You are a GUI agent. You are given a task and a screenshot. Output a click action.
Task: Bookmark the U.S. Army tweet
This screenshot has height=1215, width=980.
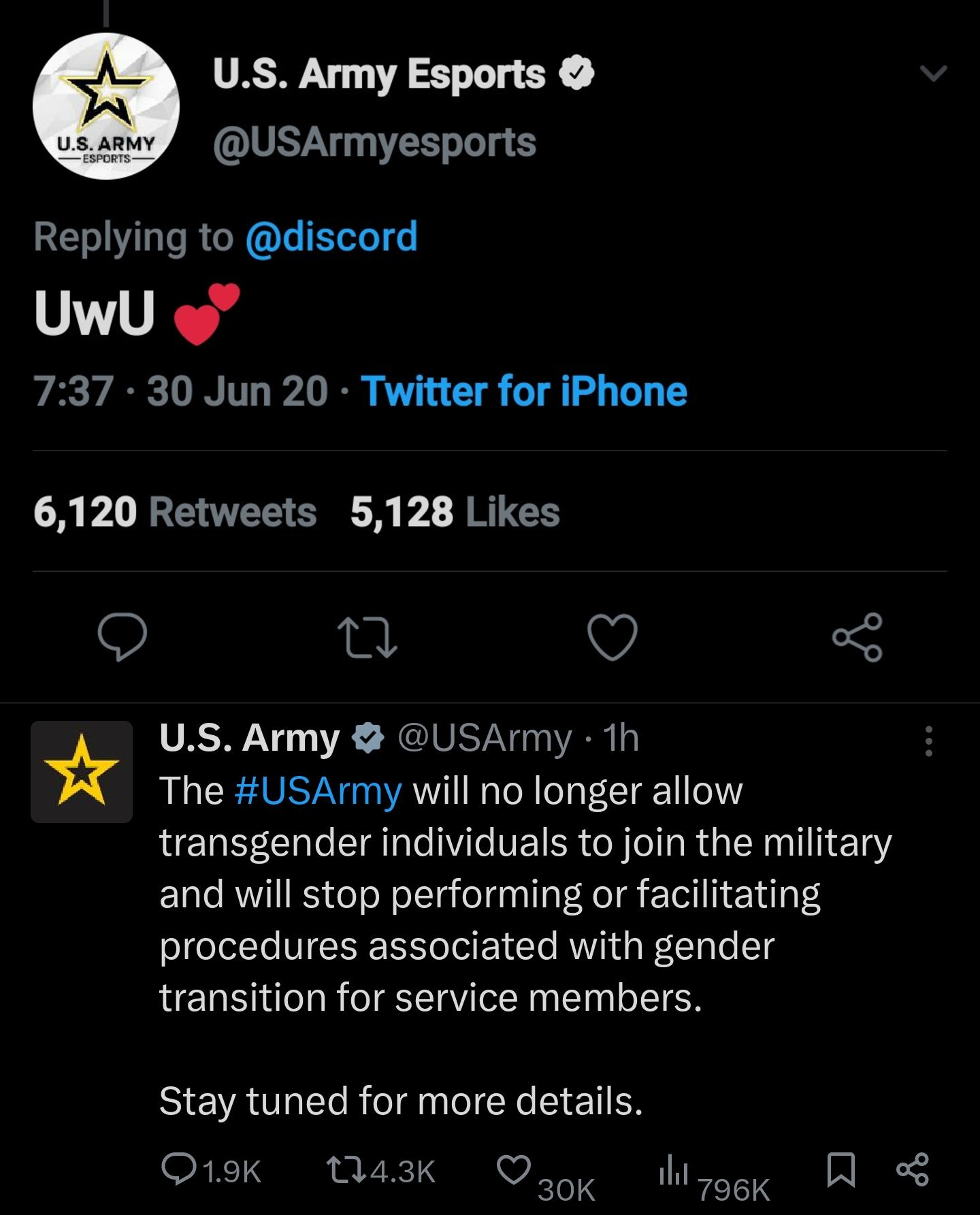pyautogui.click(x=840, y=1169)
